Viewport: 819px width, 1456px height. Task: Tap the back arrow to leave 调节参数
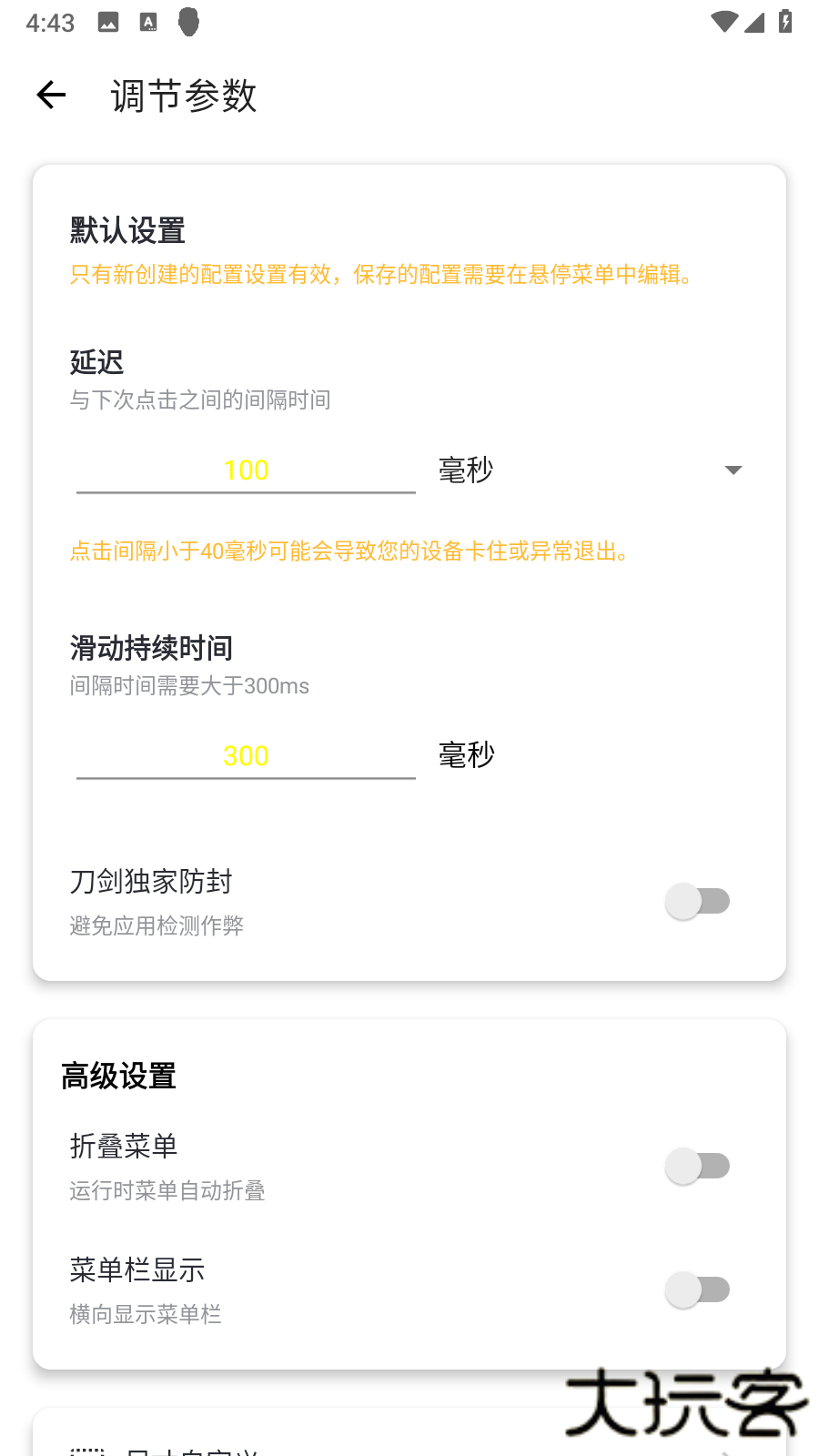point(50,95)
